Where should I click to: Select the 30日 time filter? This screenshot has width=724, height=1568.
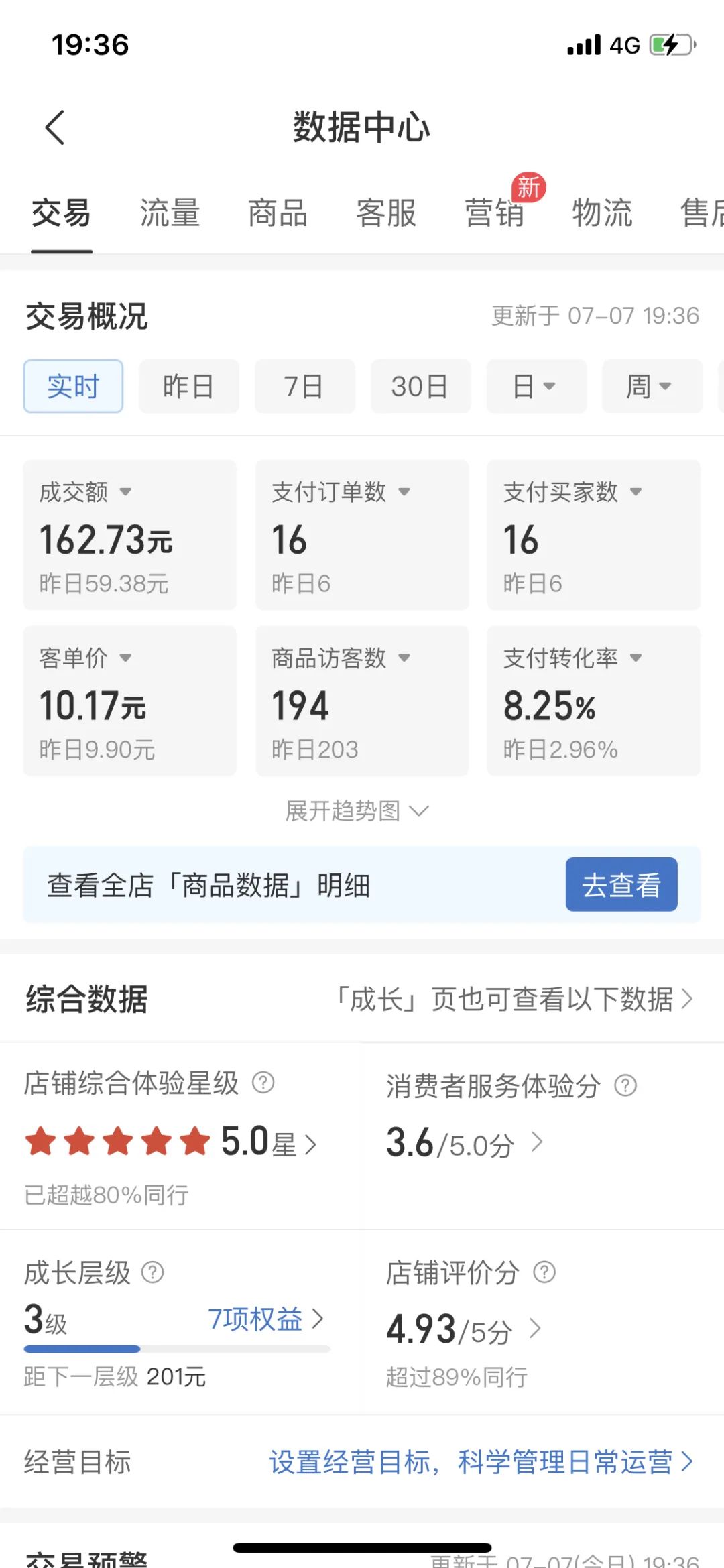(420, 386)
